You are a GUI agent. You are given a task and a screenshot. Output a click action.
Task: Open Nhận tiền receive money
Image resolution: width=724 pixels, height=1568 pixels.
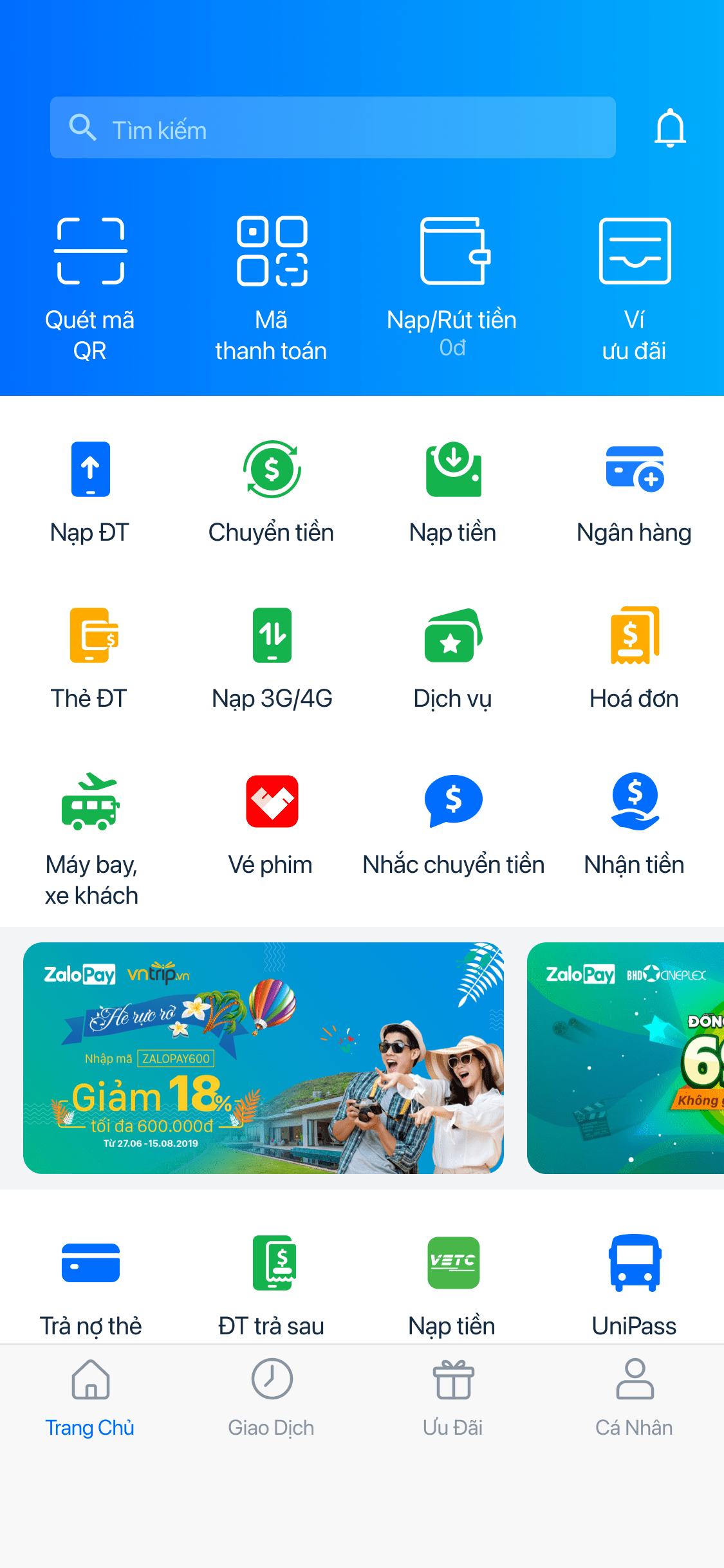coord(634,823)
